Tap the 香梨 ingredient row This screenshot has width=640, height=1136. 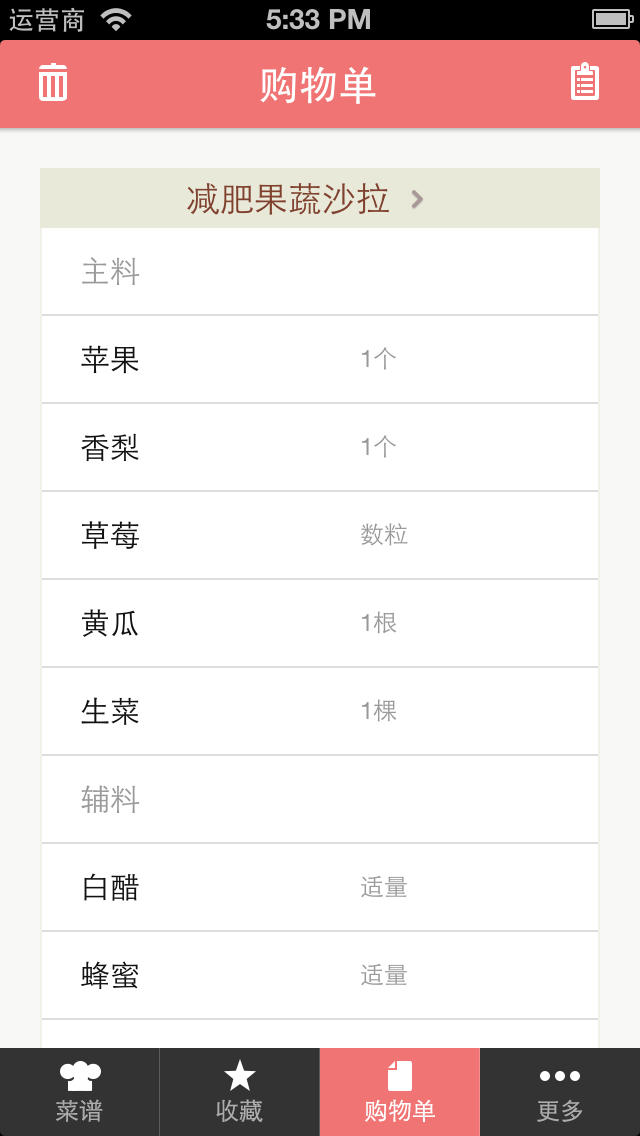pyautogui.click(x=320, y=447)
